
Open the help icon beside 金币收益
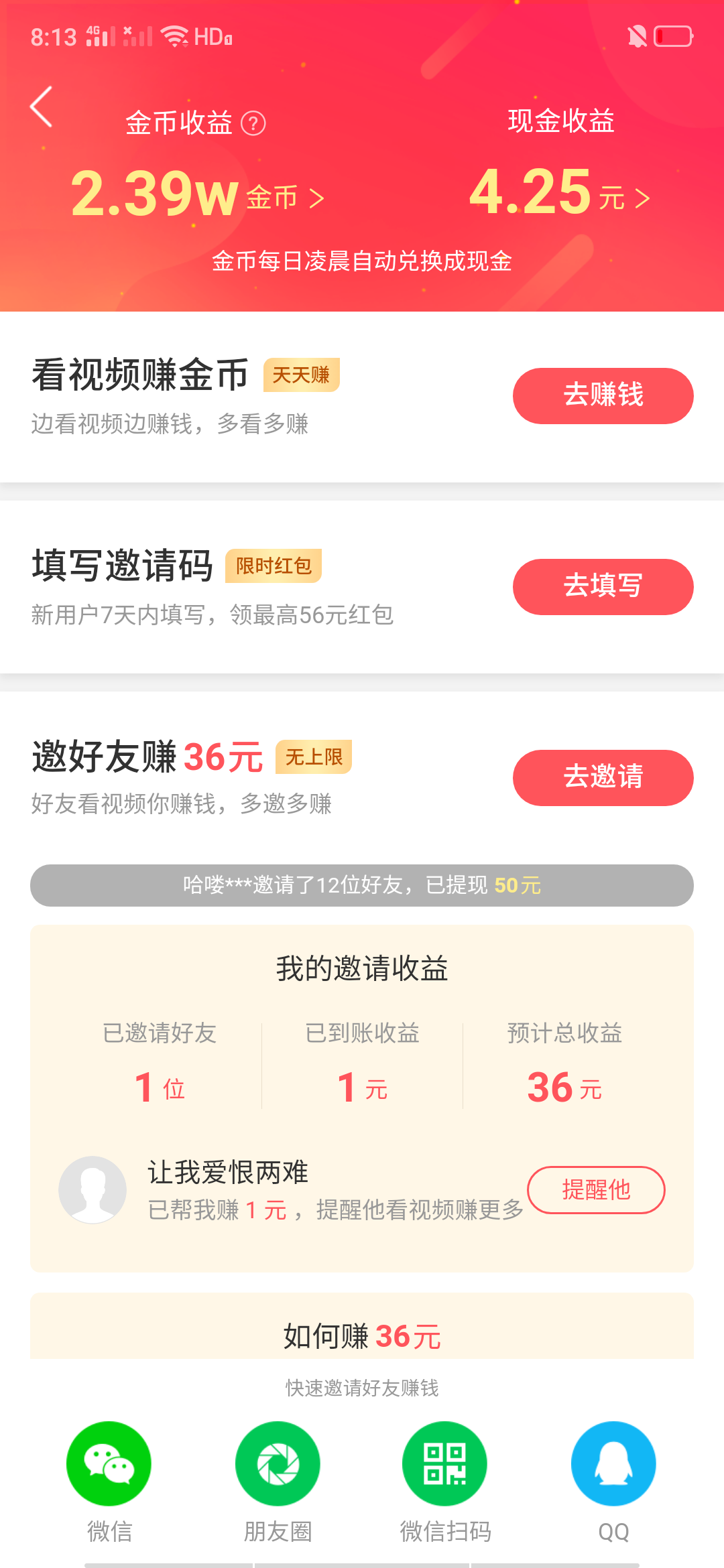click(x=253, y=124)
